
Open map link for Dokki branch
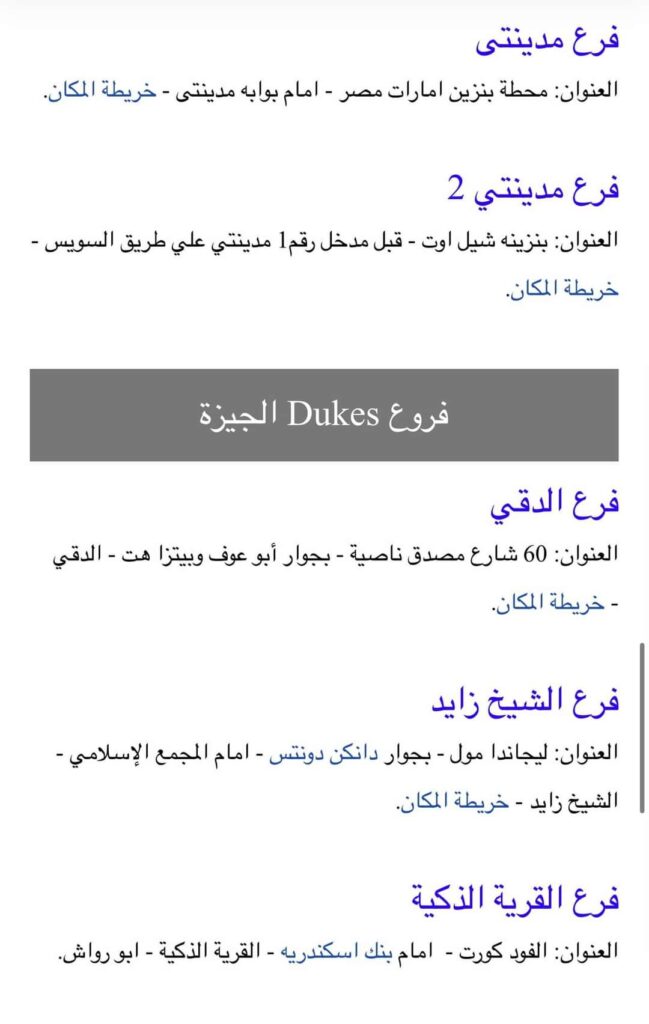[x=549, y=603]
